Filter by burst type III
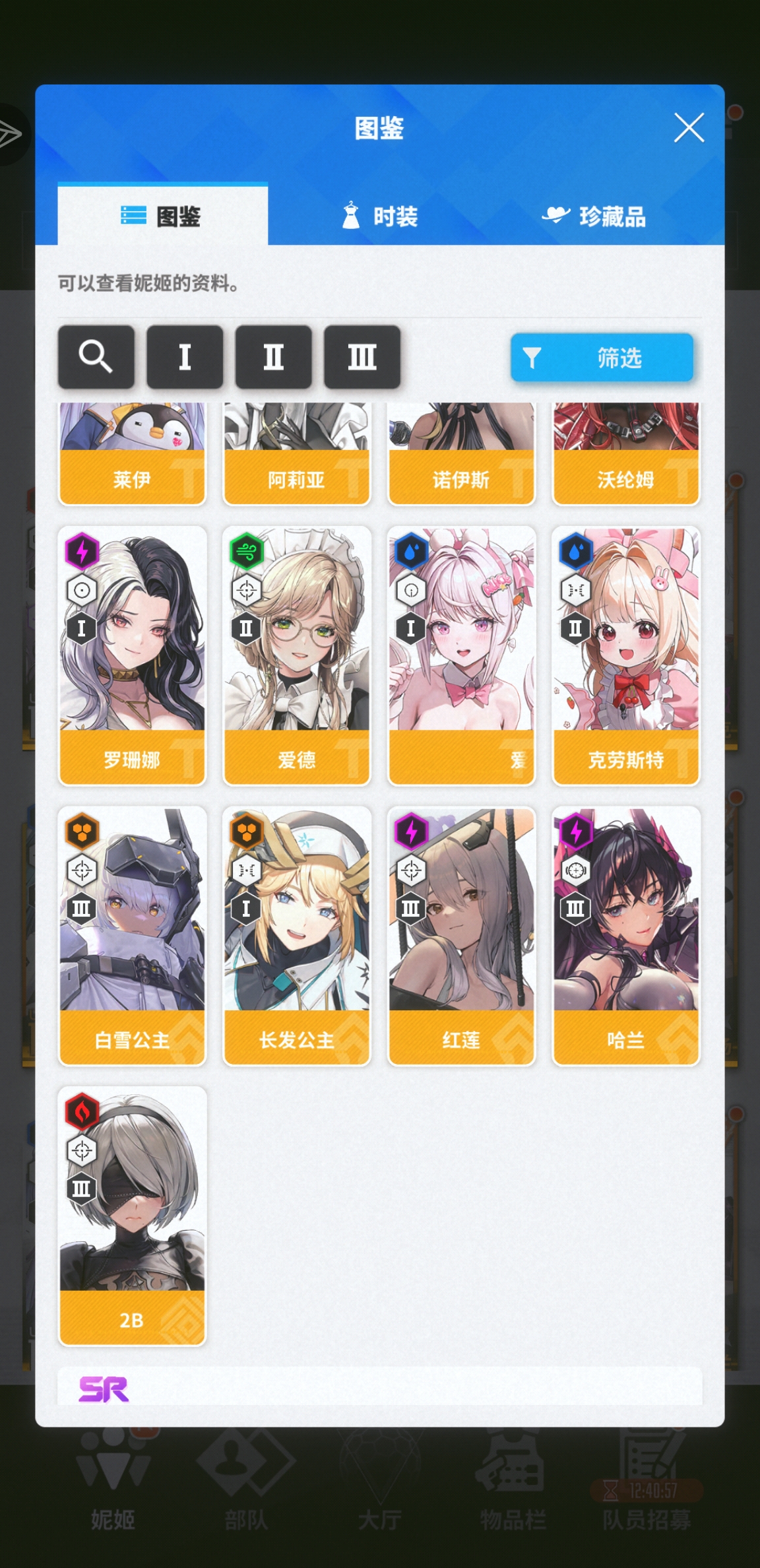 click(x=362, y=357)
